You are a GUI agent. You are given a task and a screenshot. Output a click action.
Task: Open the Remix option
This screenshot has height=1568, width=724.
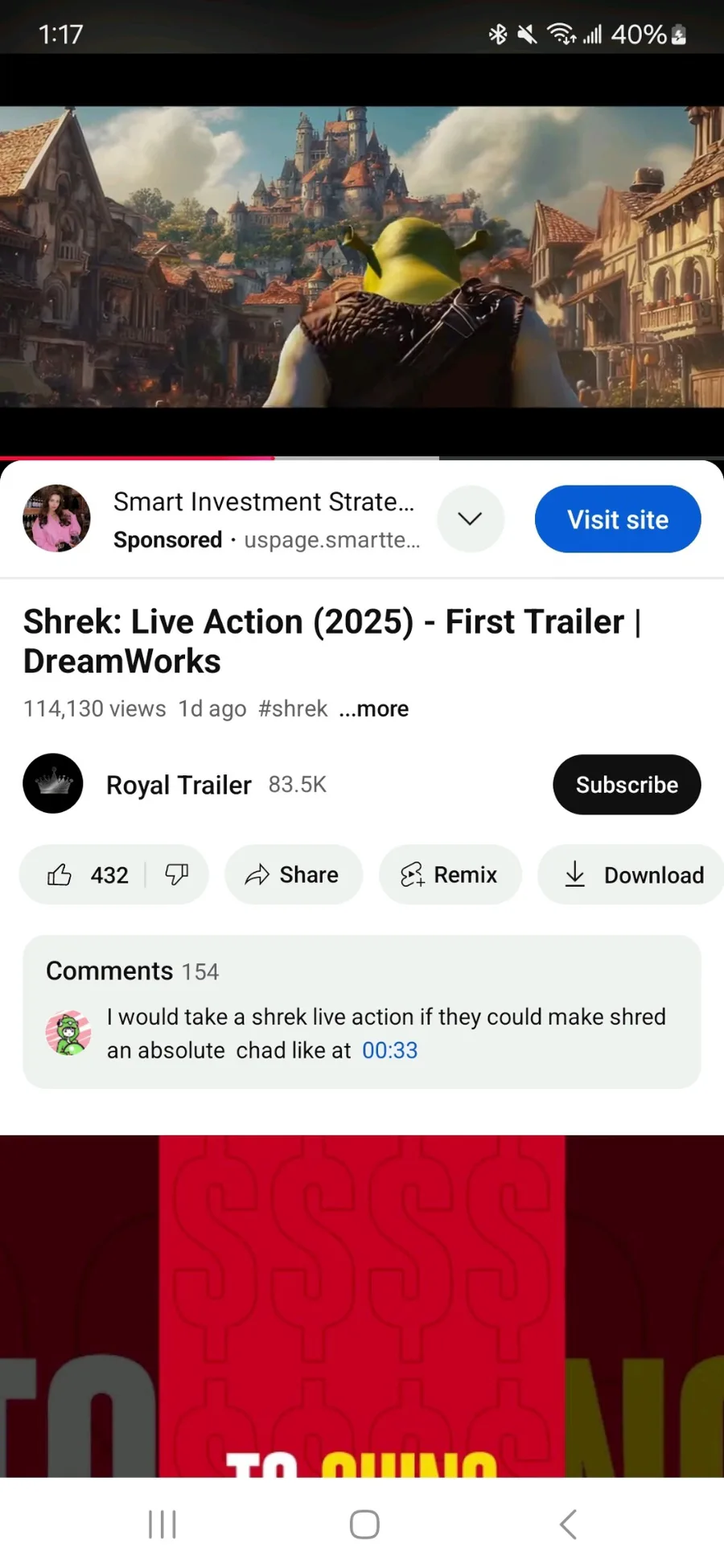pos(450,874)
